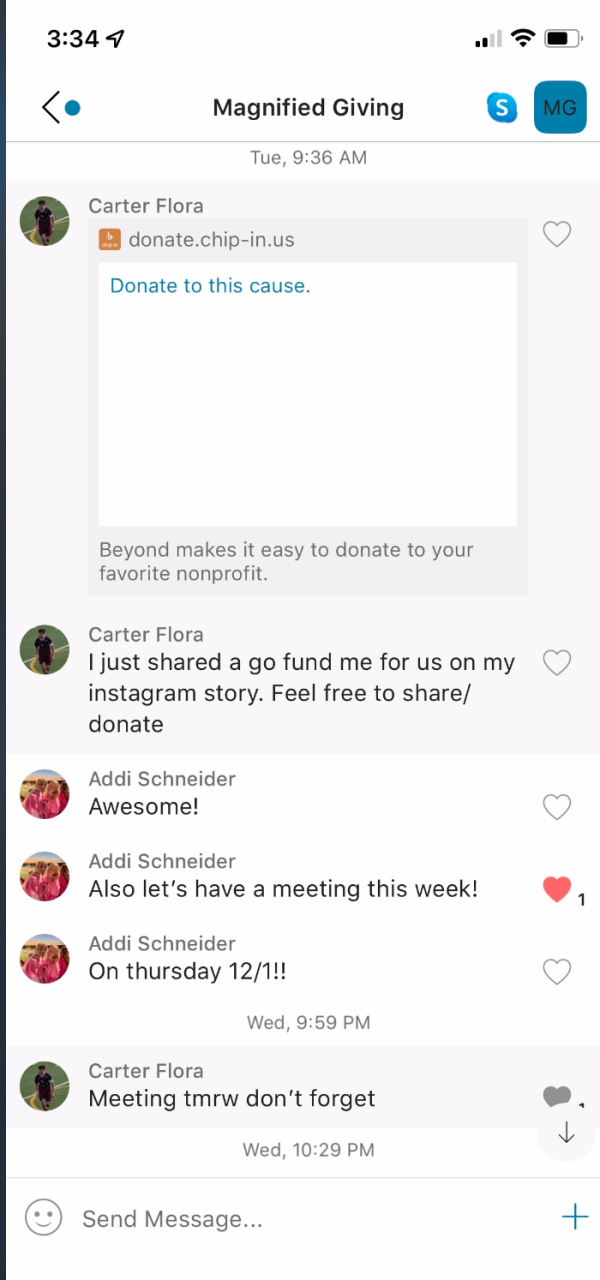Unlike Addi's 'let's have a meeting' message
This screenshot has width=600, height=1280.
(557, 889)
